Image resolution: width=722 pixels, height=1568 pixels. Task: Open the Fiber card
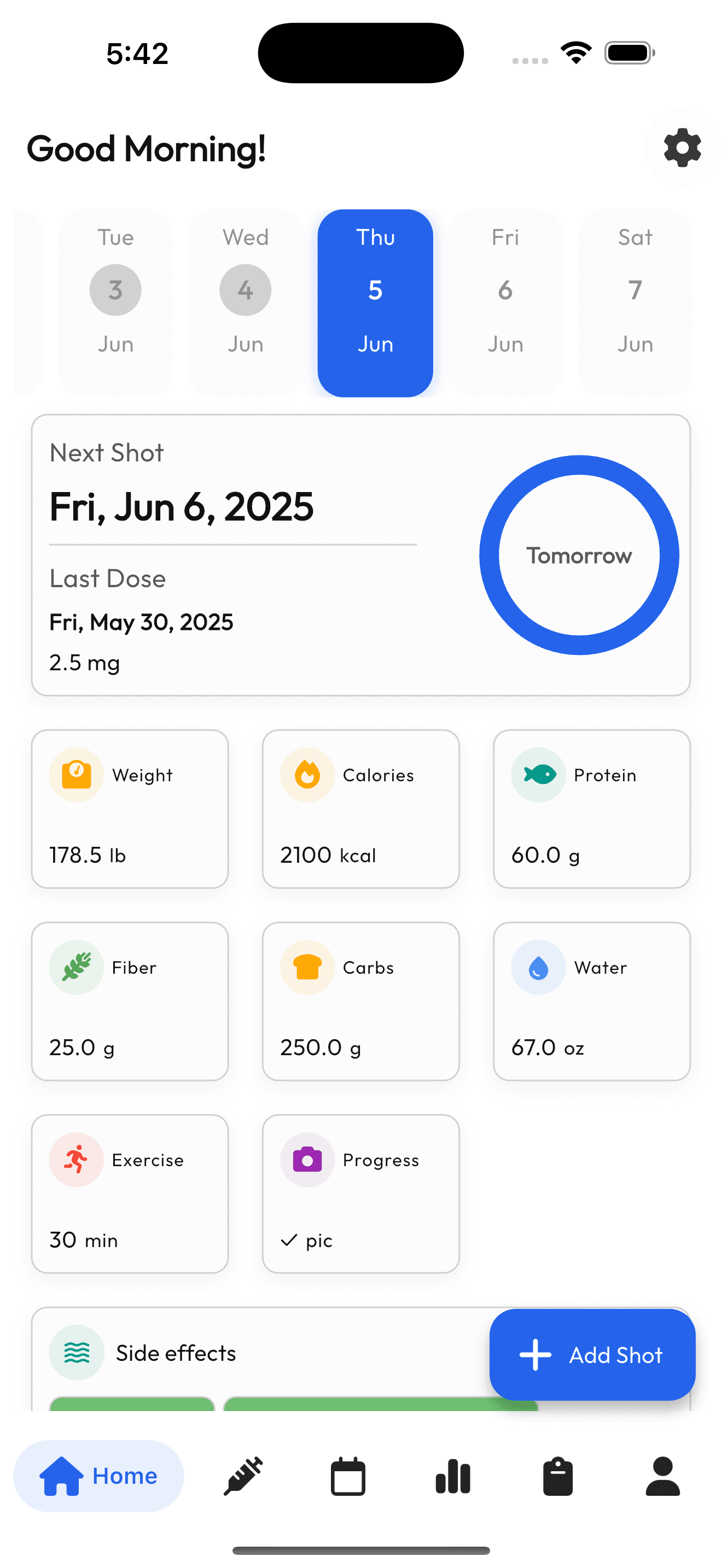130,1001
